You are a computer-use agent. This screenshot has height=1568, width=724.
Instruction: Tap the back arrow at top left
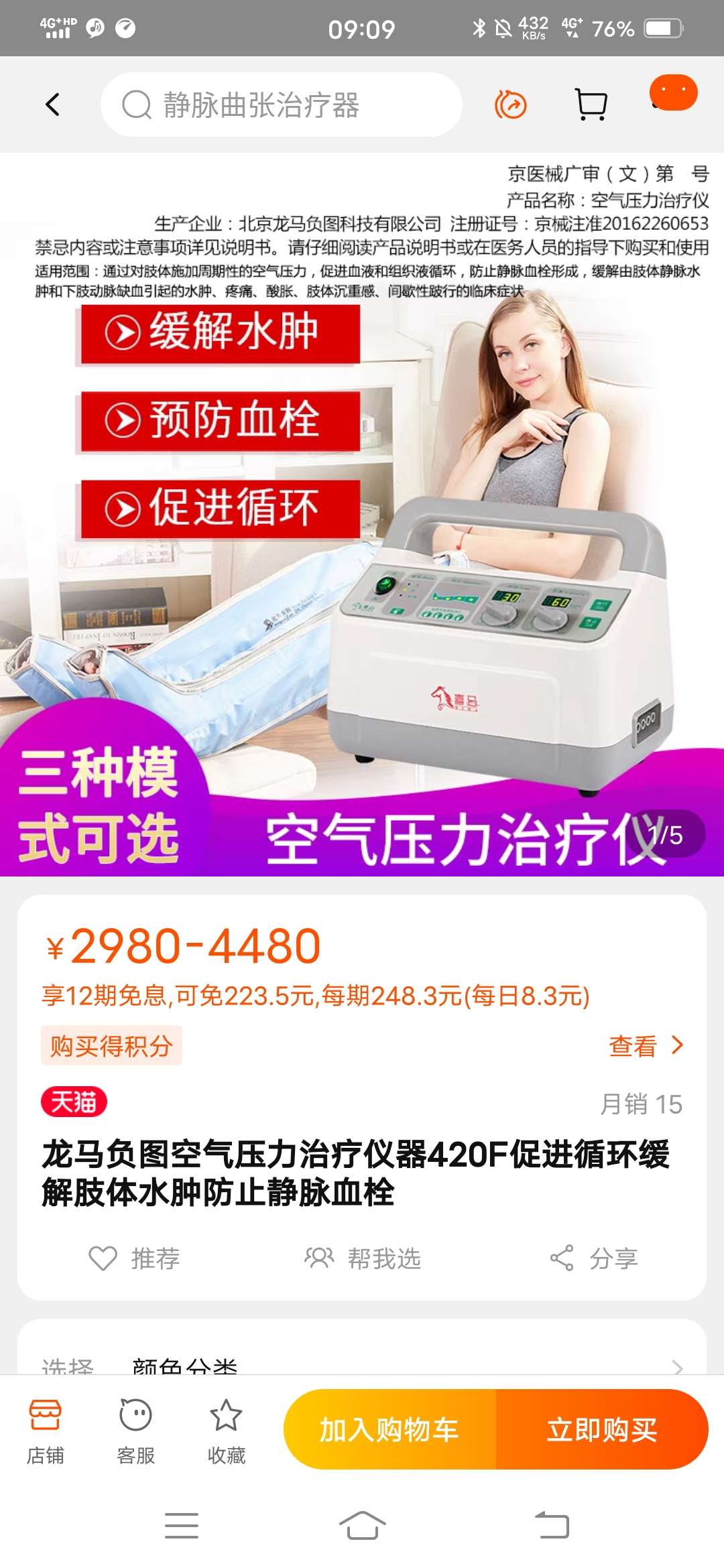[x=52, y=105]
